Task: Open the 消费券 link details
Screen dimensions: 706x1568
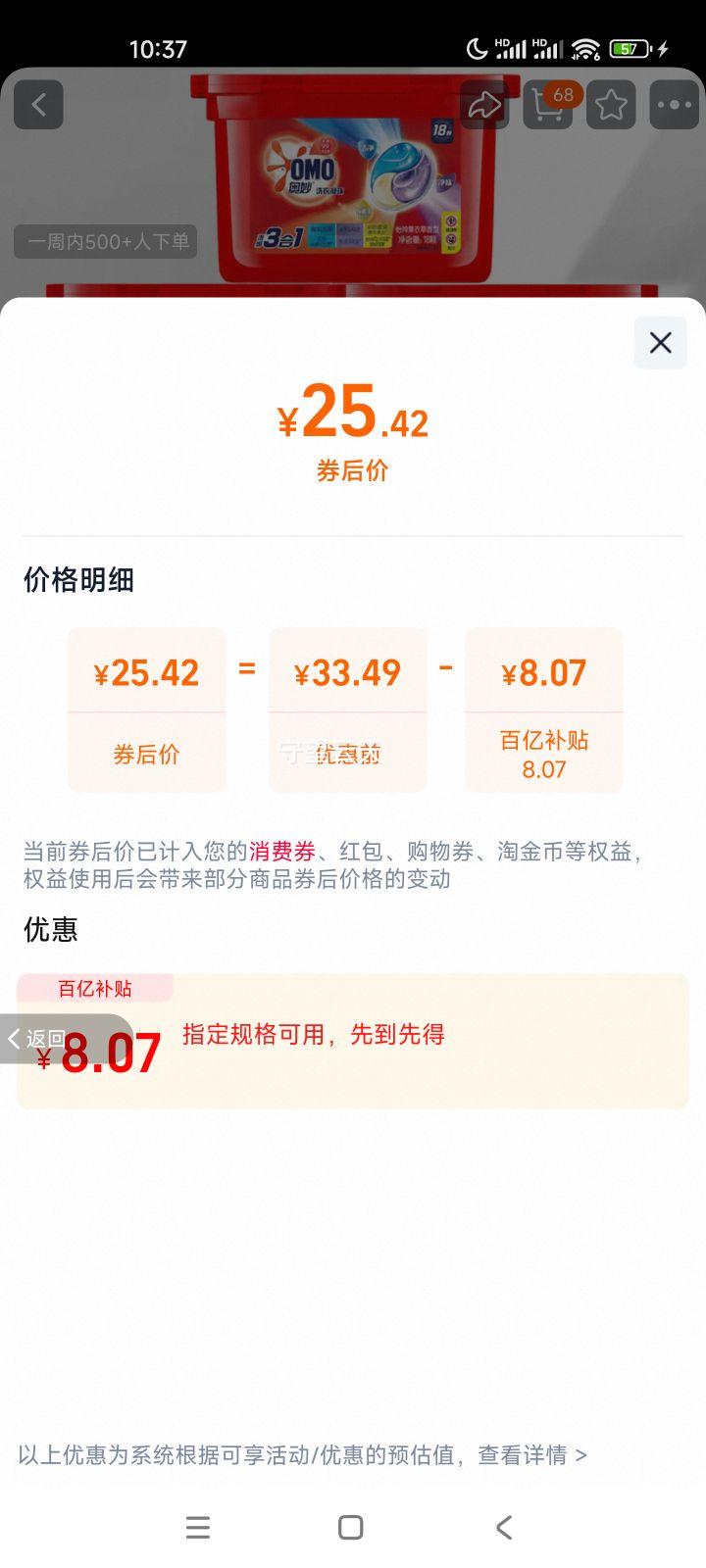Action: pyautogui.click(x=282, y=853)
